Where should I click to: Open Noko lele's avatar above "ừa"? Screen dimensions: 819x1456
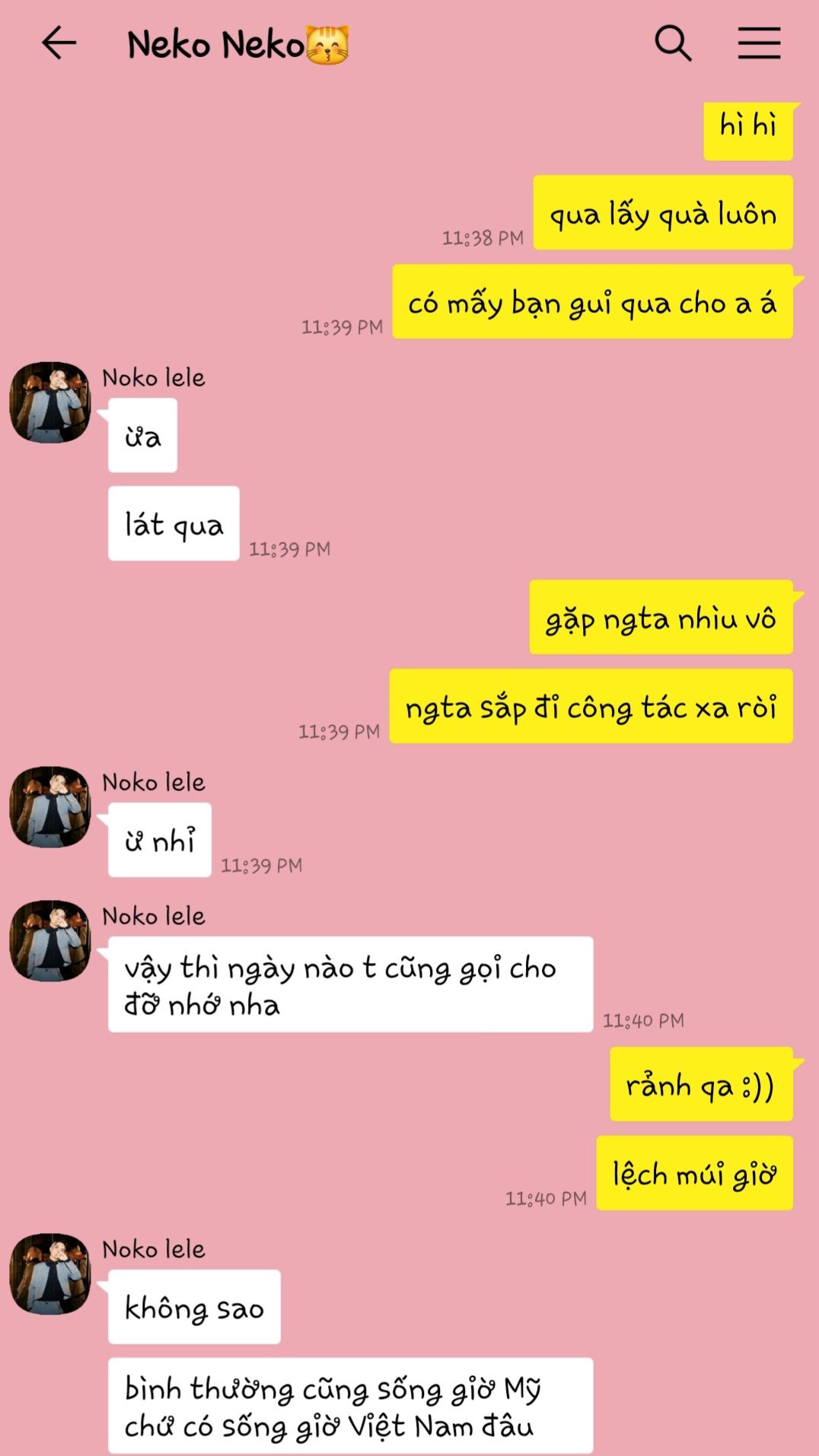50,402
